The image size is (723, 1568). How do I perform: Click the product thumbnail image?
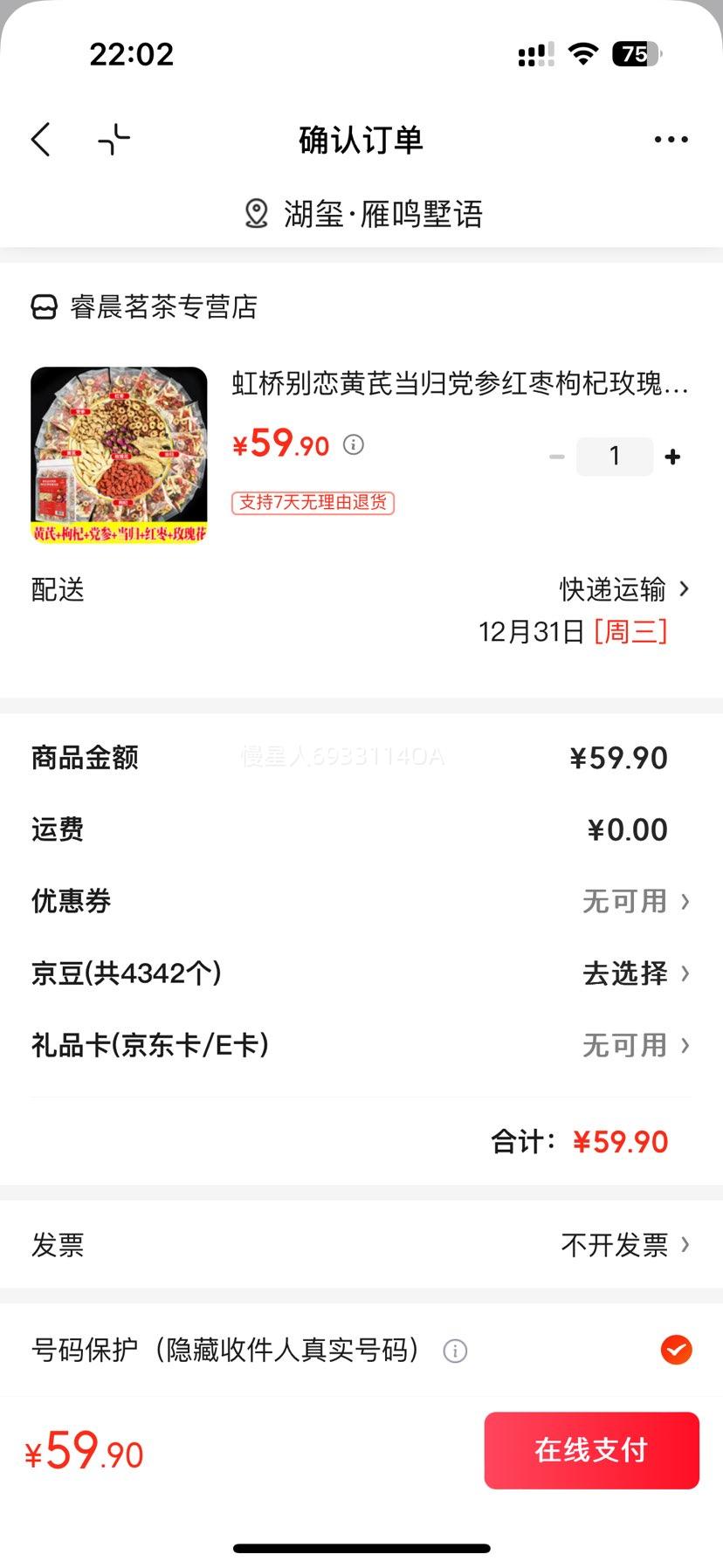pyautogui.click(x=120, y=456)
